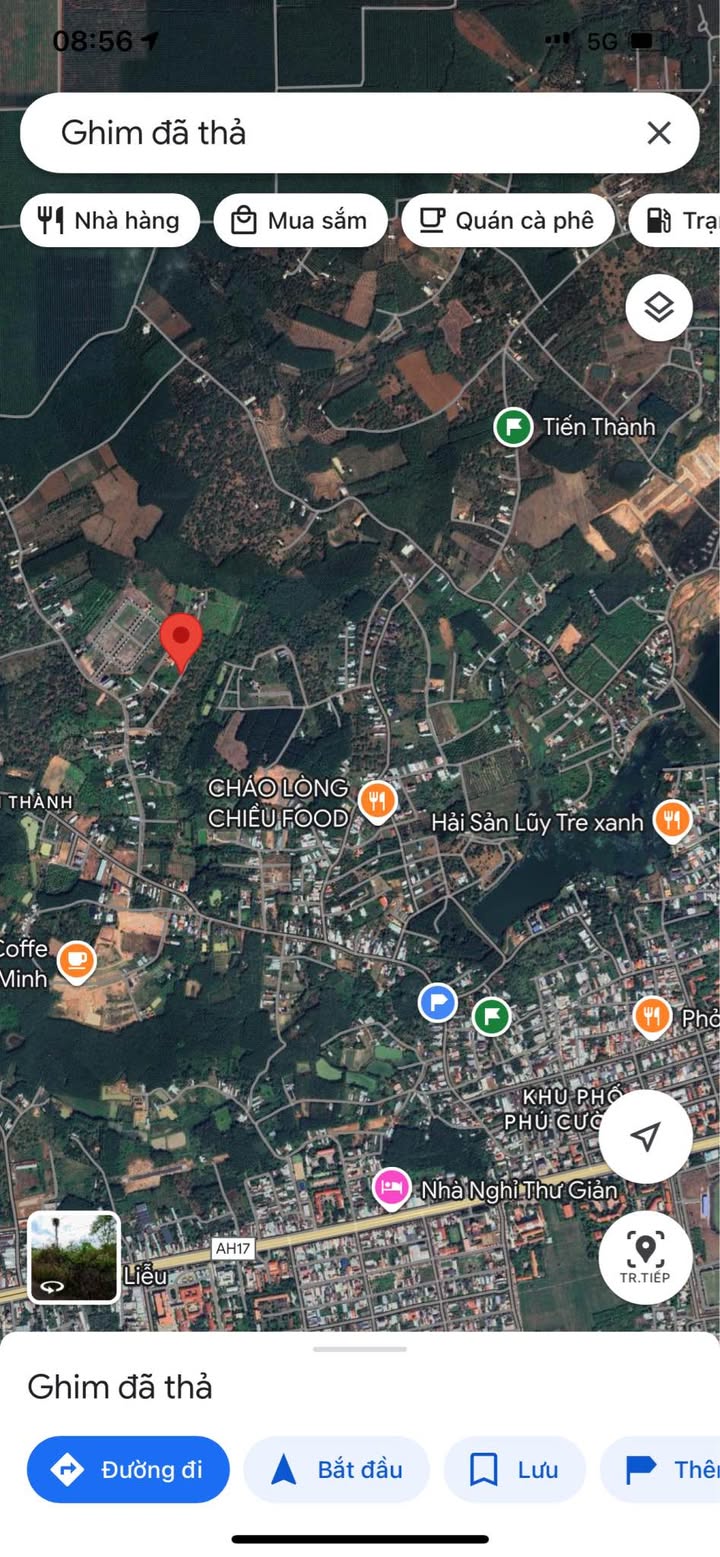Clear the dropped pin search
The image size is (720, 1557).
click(x=658, y=133)
